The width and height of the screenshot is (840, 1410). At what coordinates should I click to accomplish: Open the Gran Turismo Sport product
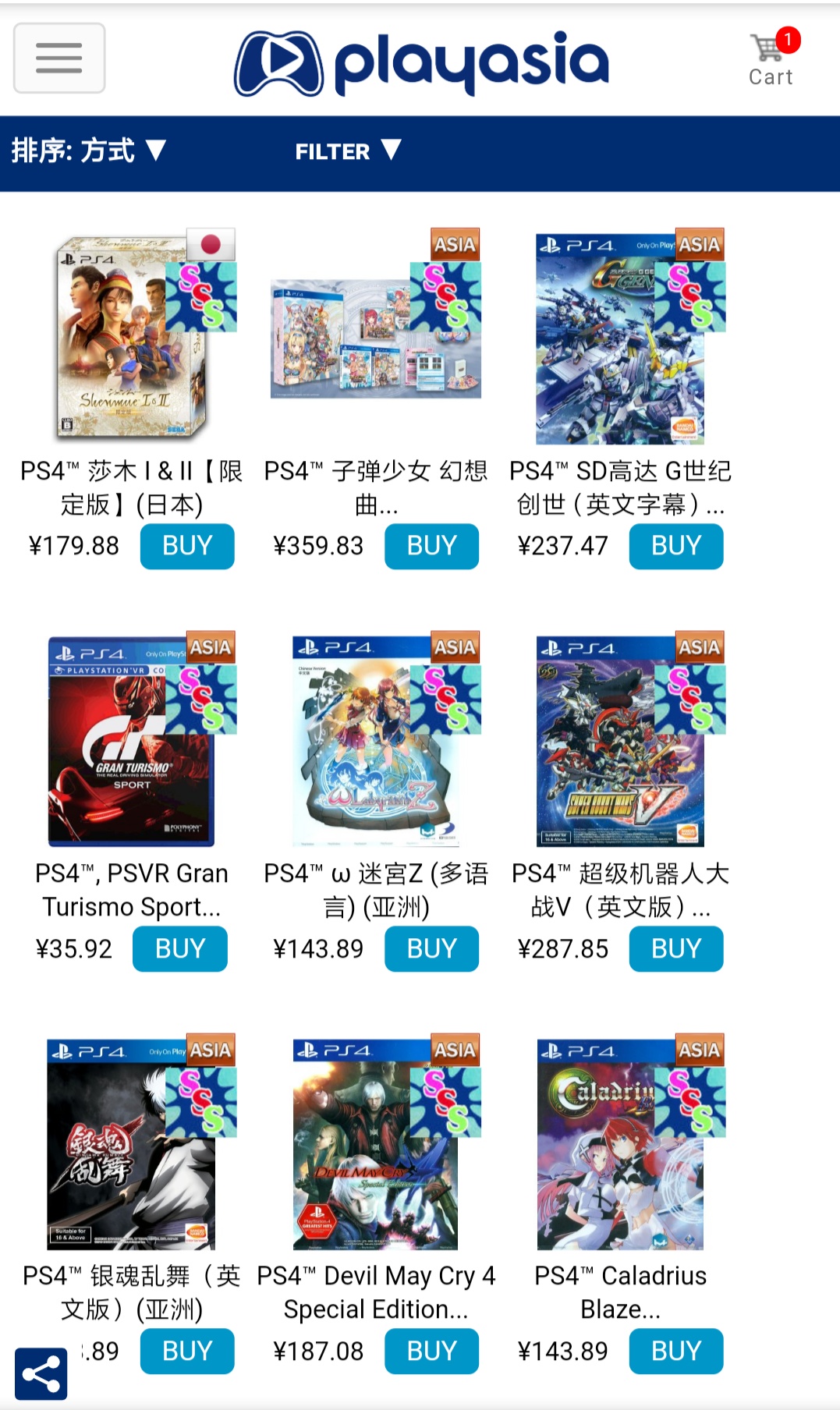tap(132, 890)
